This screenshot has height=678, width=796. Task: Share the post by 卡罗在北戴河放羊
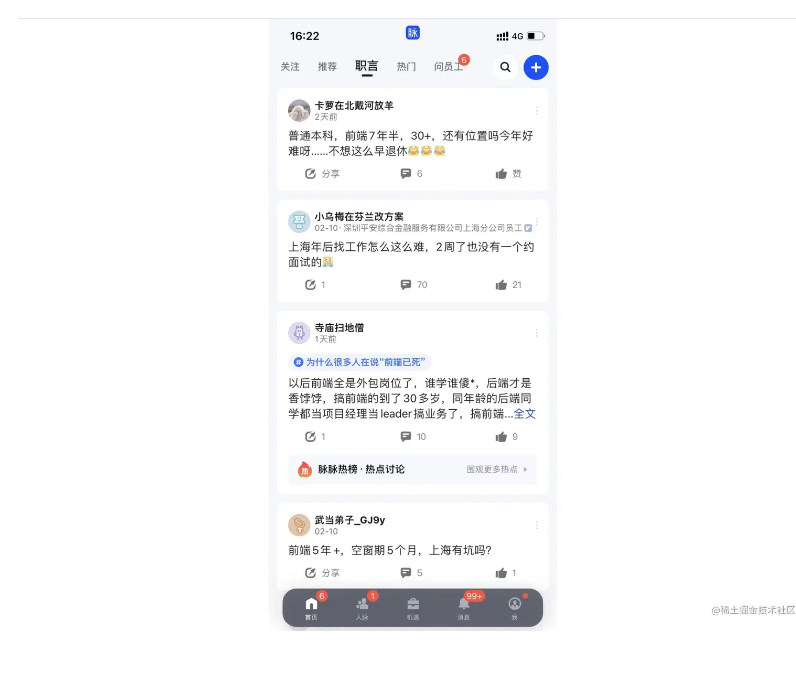click(x=321, y=174)
